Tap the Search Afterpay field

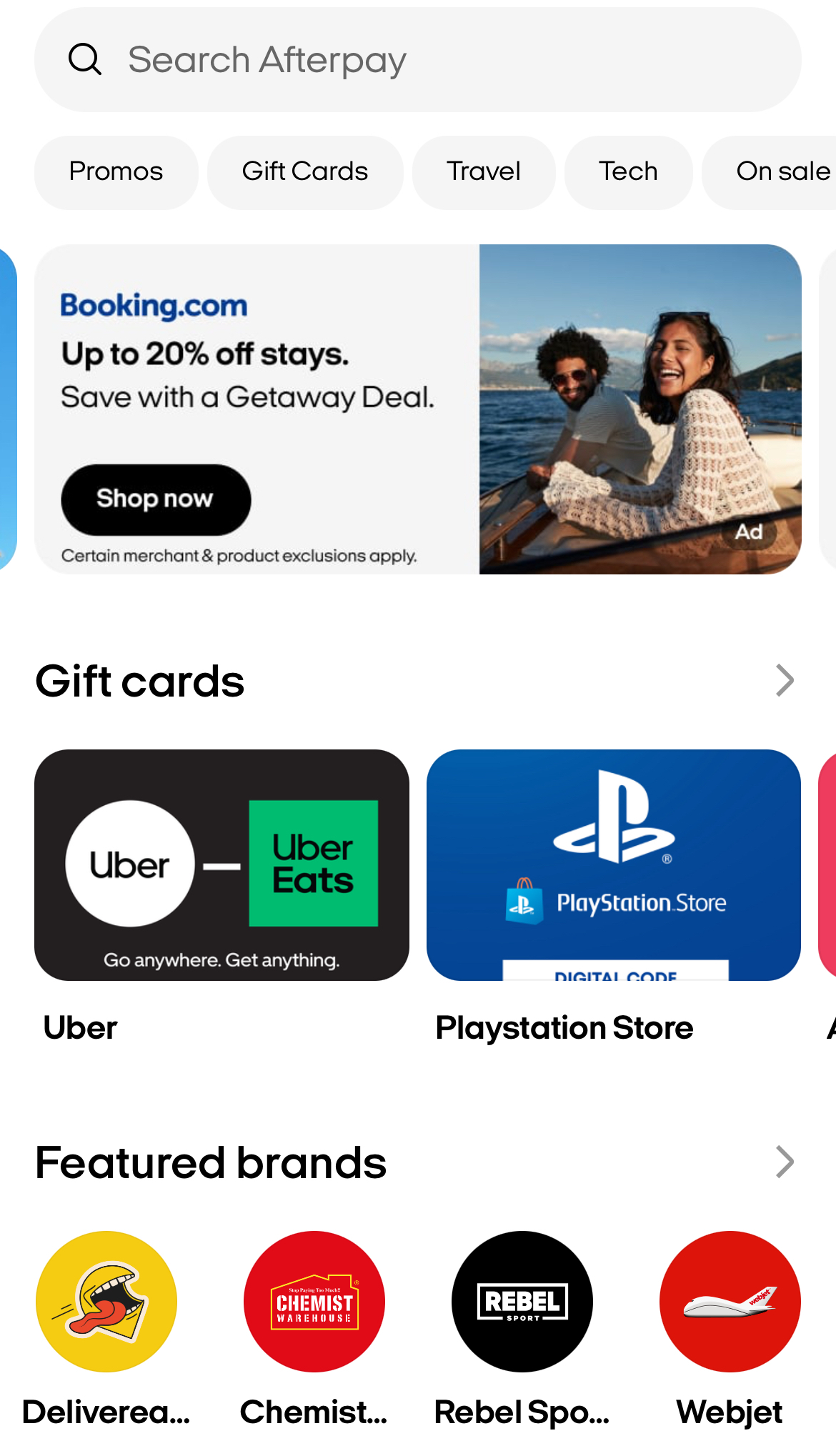(x=417, y=59)
